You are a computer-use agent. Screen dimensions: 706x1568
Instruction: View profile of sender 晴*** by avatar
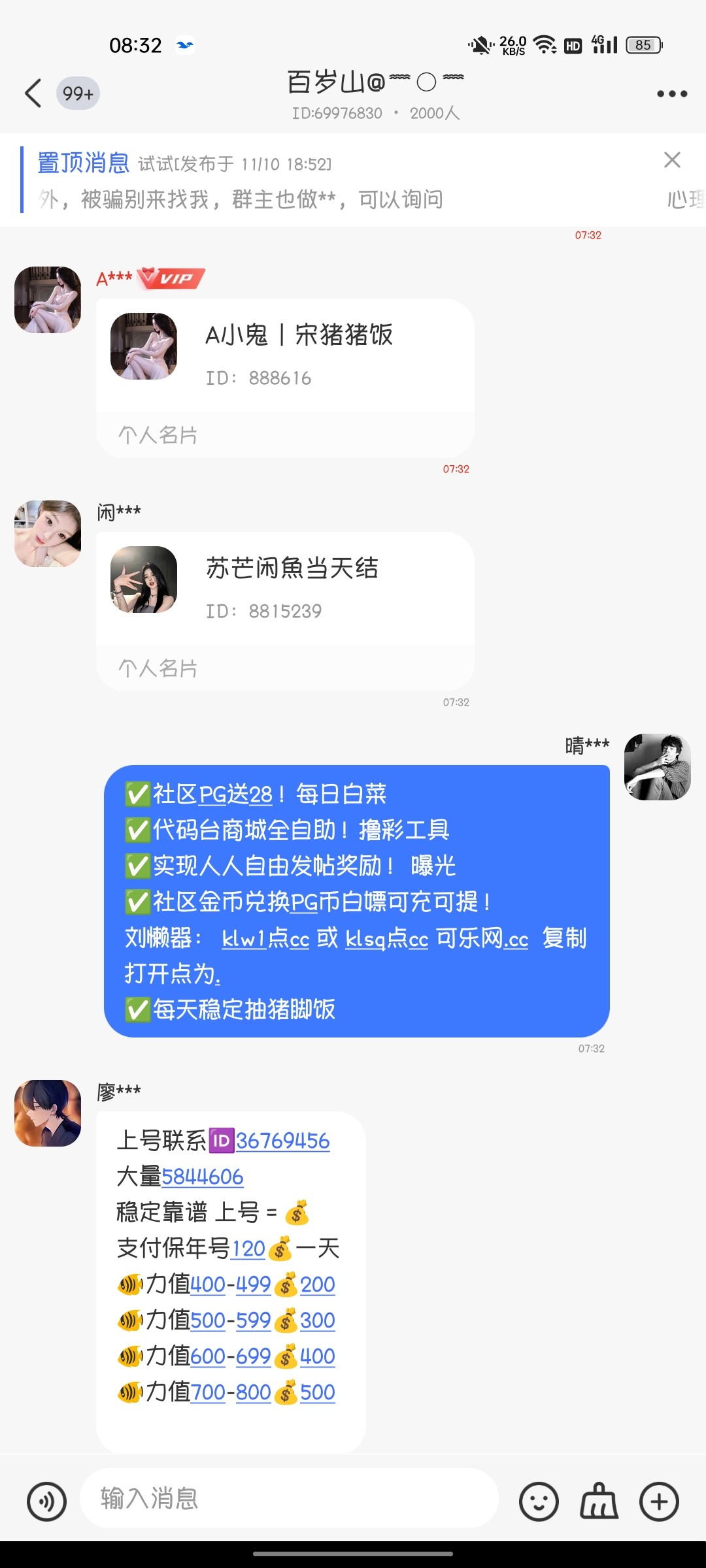657,767
